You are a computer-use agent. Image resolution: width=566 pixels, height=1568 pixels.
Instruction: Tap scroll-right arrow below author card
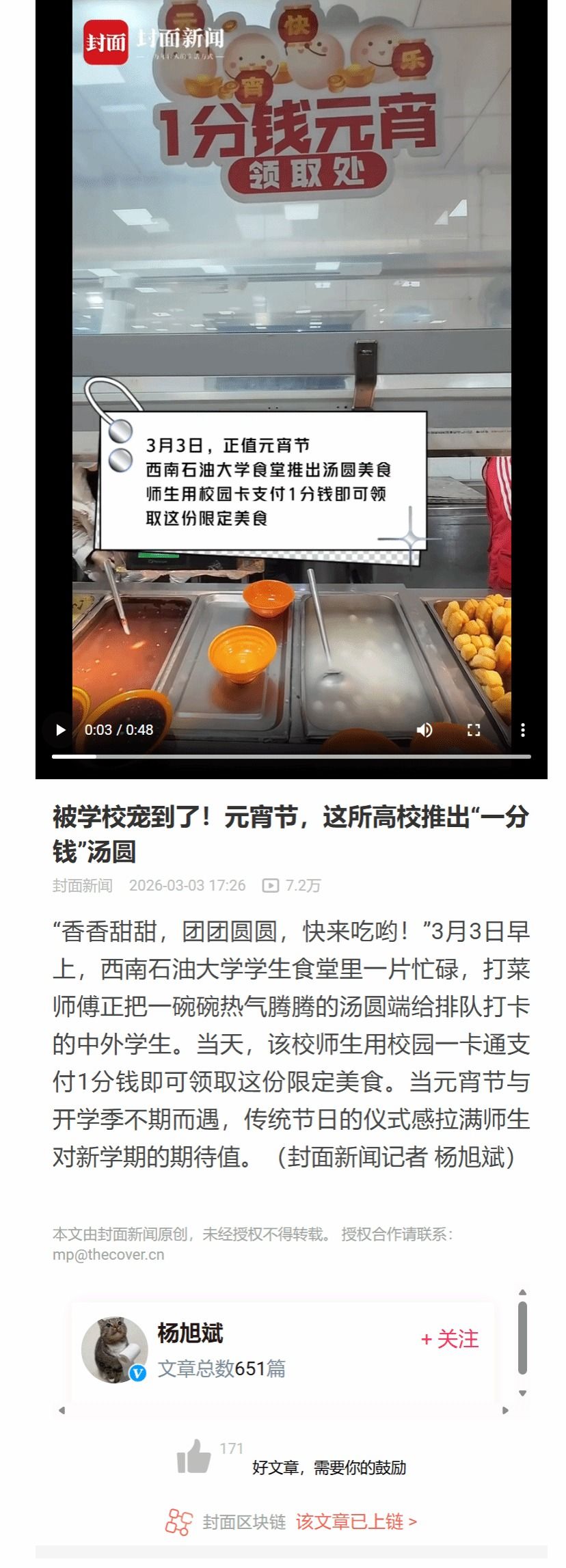505,1409
